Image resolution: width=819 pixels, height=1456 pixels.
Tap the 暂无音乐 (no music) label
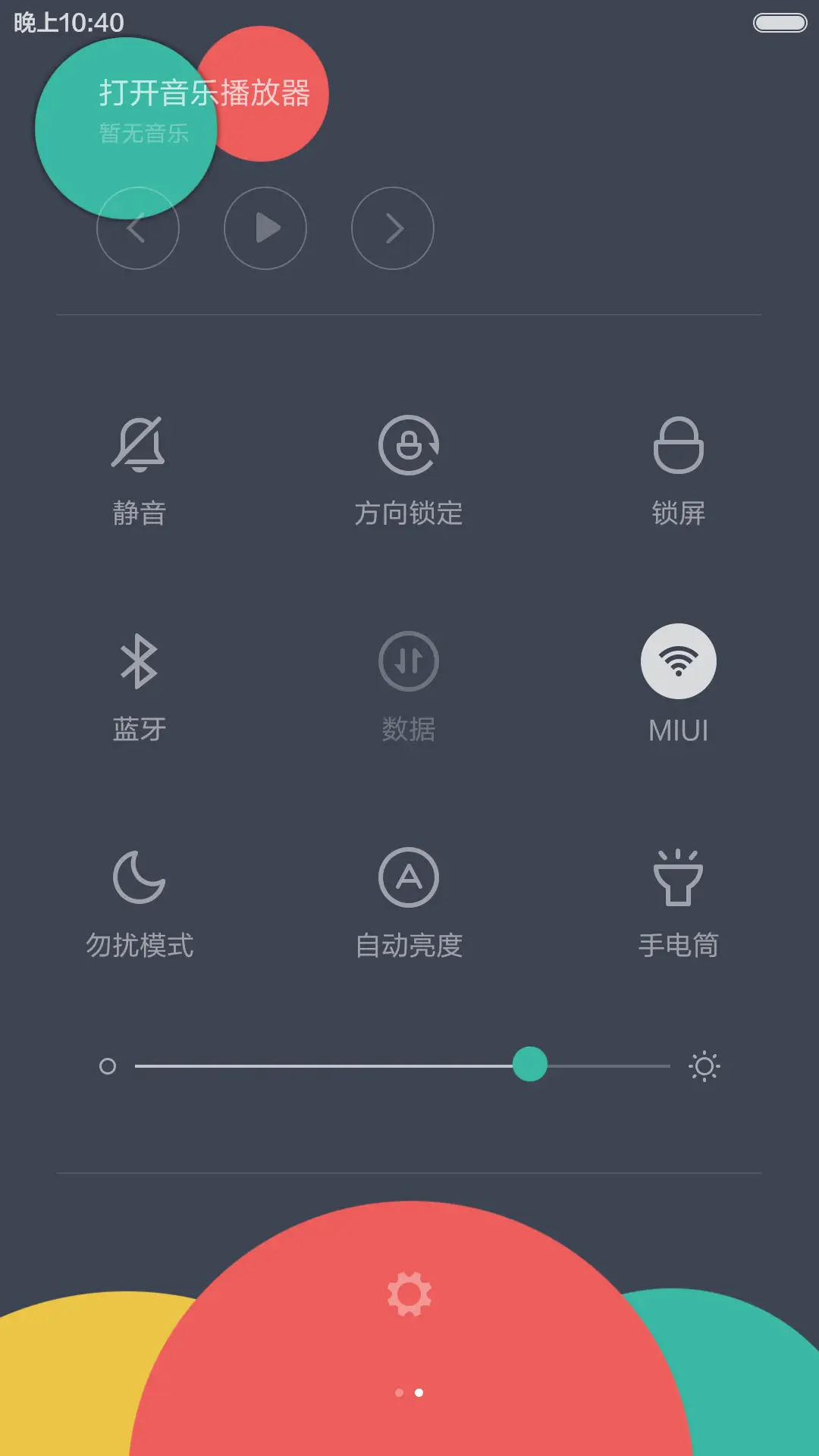point(144,135)
